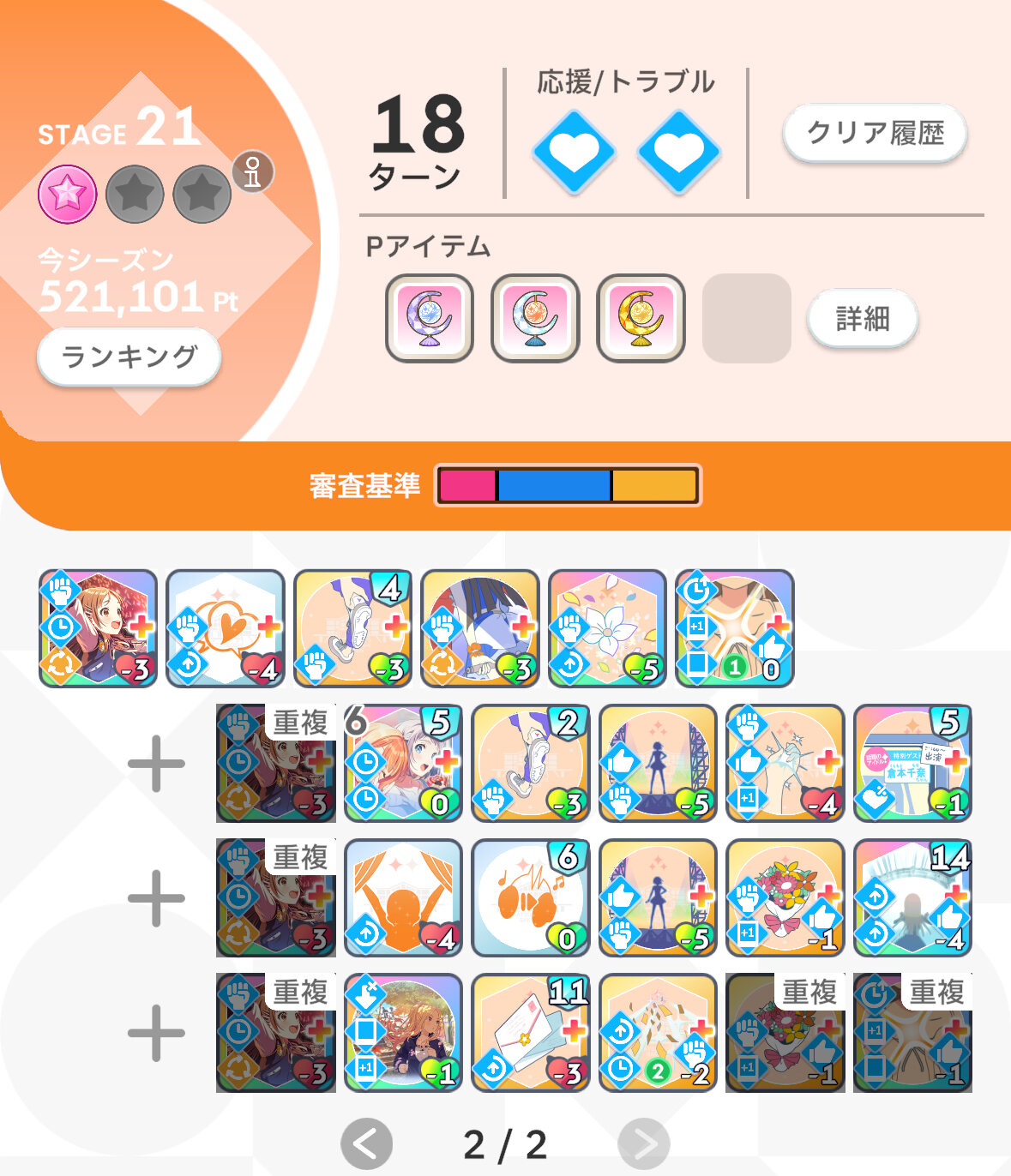1011x1176 pixels.
Task: Open the music note card numbered 6
Action: coord(530,897)
